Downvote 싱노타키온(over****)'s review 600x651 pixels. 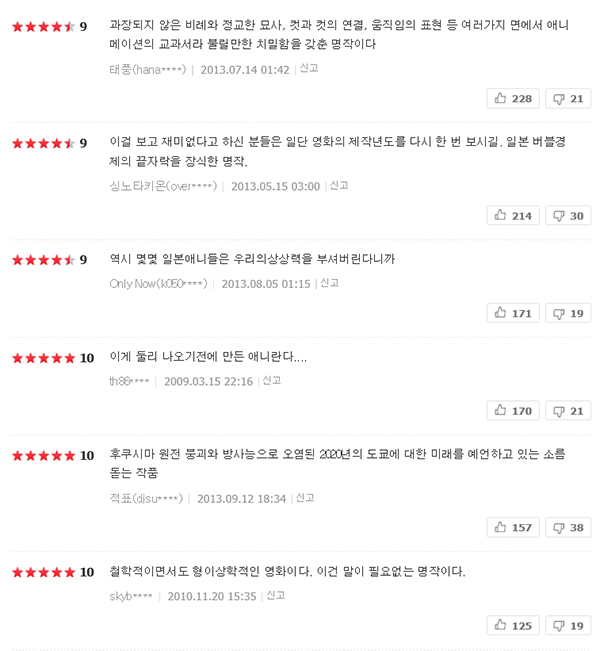(568, 215)
